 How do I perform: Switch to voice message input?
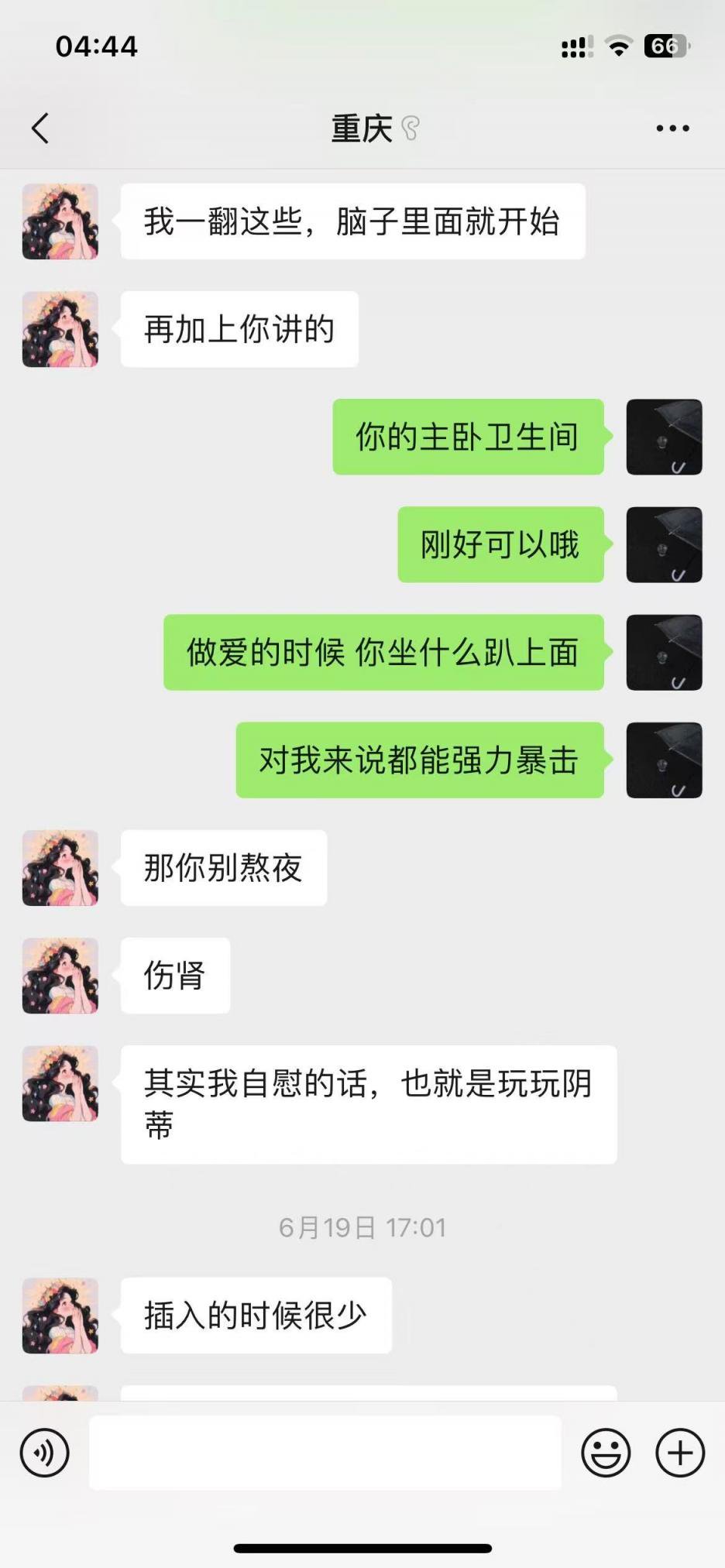tap(45, 1453)
